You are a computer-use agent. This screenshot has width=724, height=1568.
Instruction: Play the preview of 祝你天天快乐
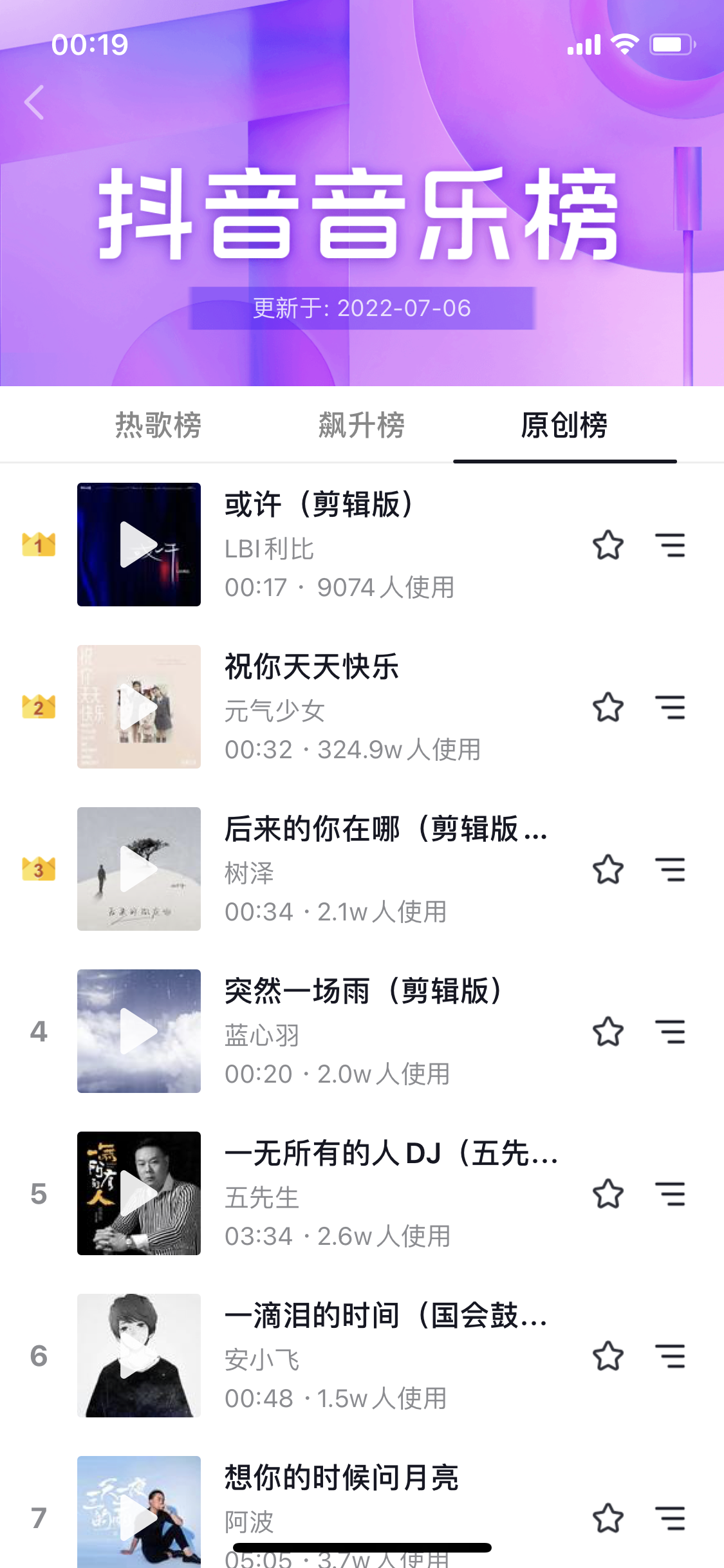click(x=138, y=707)
